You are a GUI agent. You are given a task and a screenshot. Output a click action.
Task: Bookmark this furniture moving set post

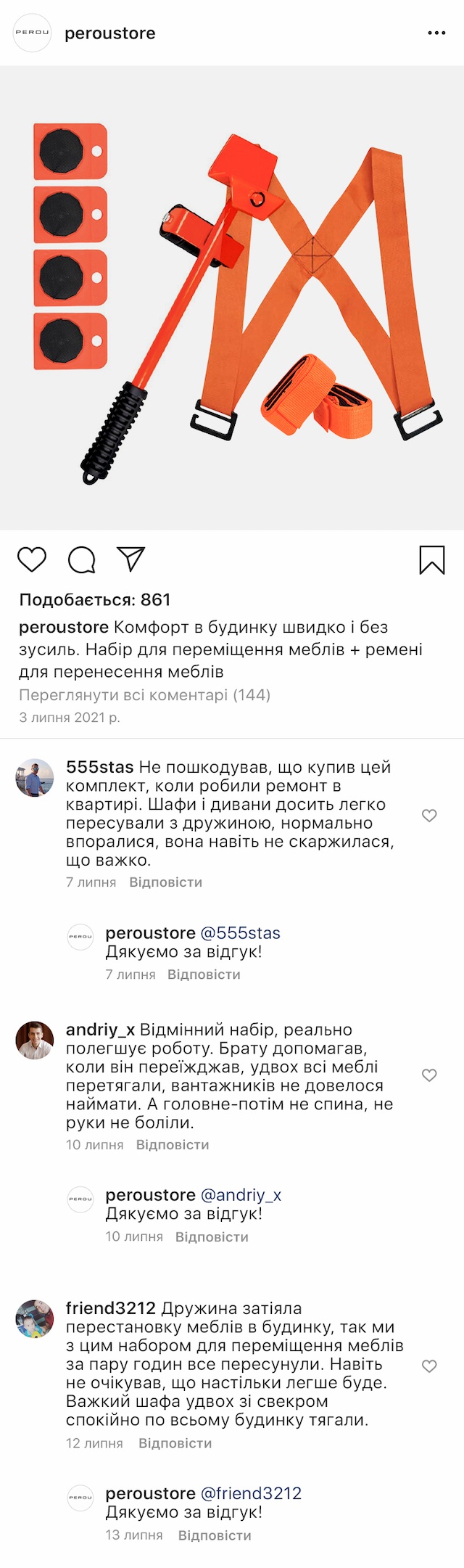(x=432, y=559)
